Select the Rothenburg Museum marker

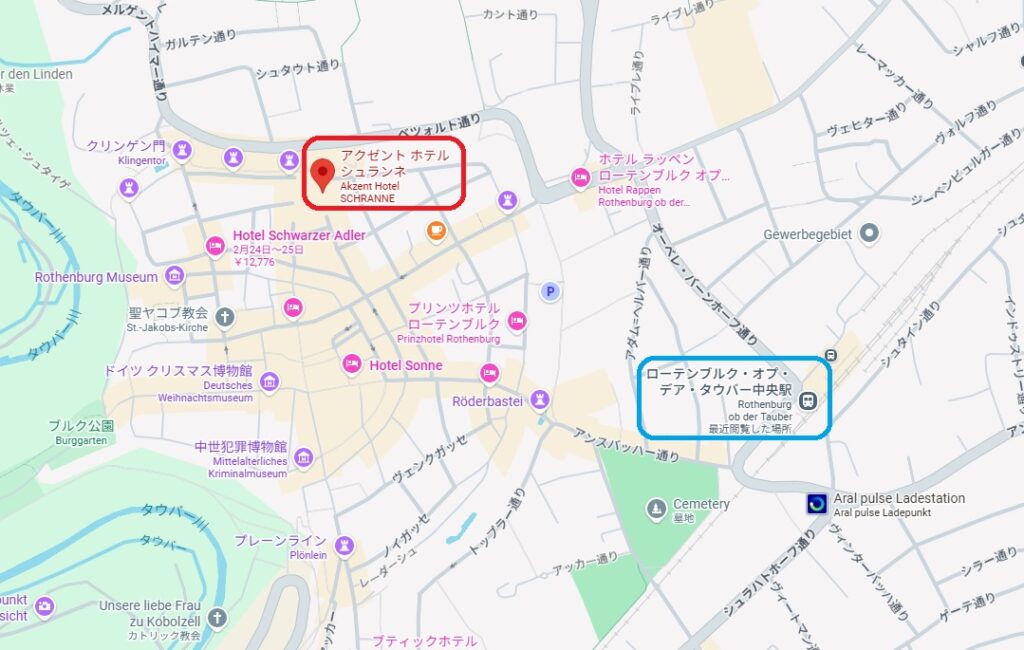(x=175, y=276)
